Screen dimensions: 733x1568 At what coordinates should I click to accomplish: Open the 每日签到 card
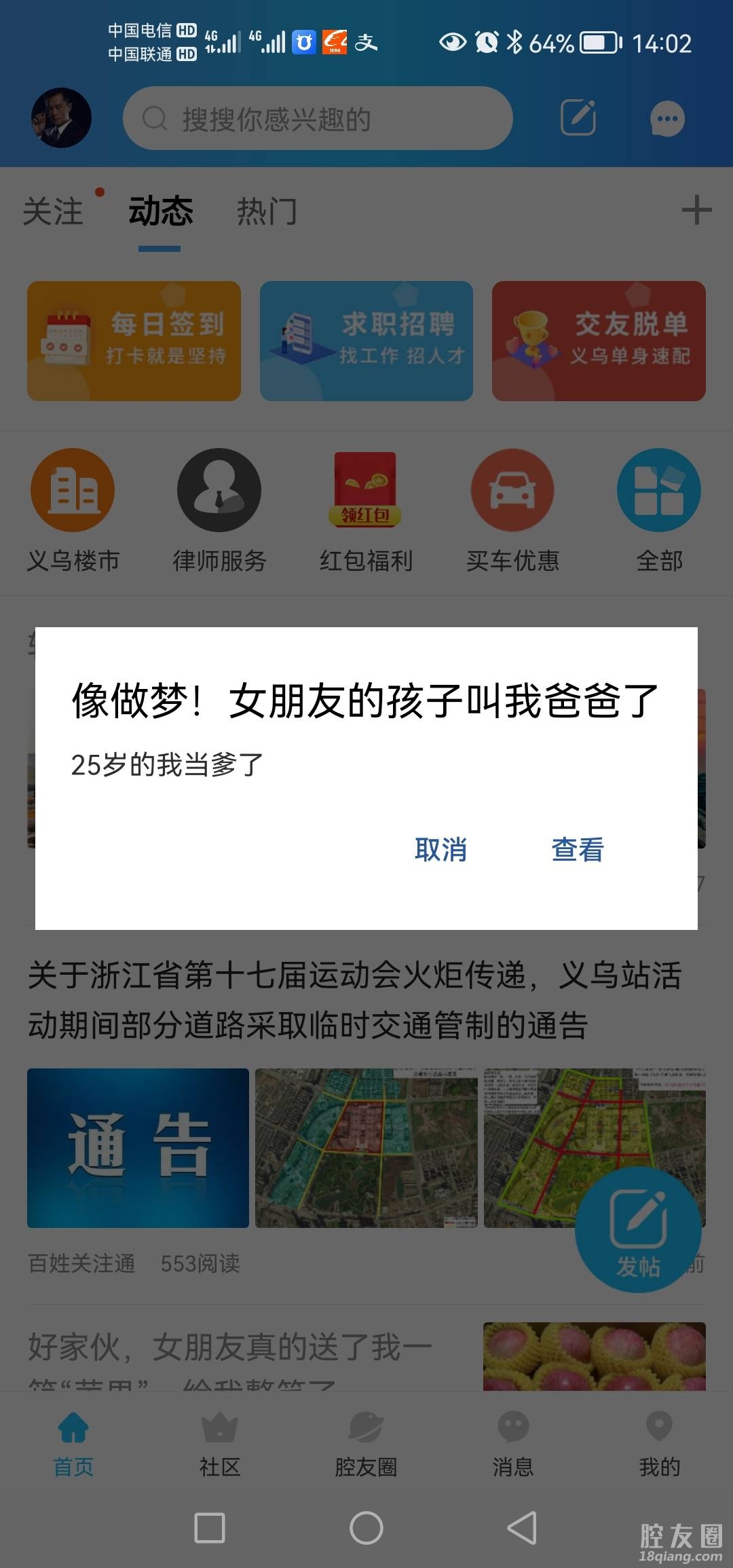134,341
